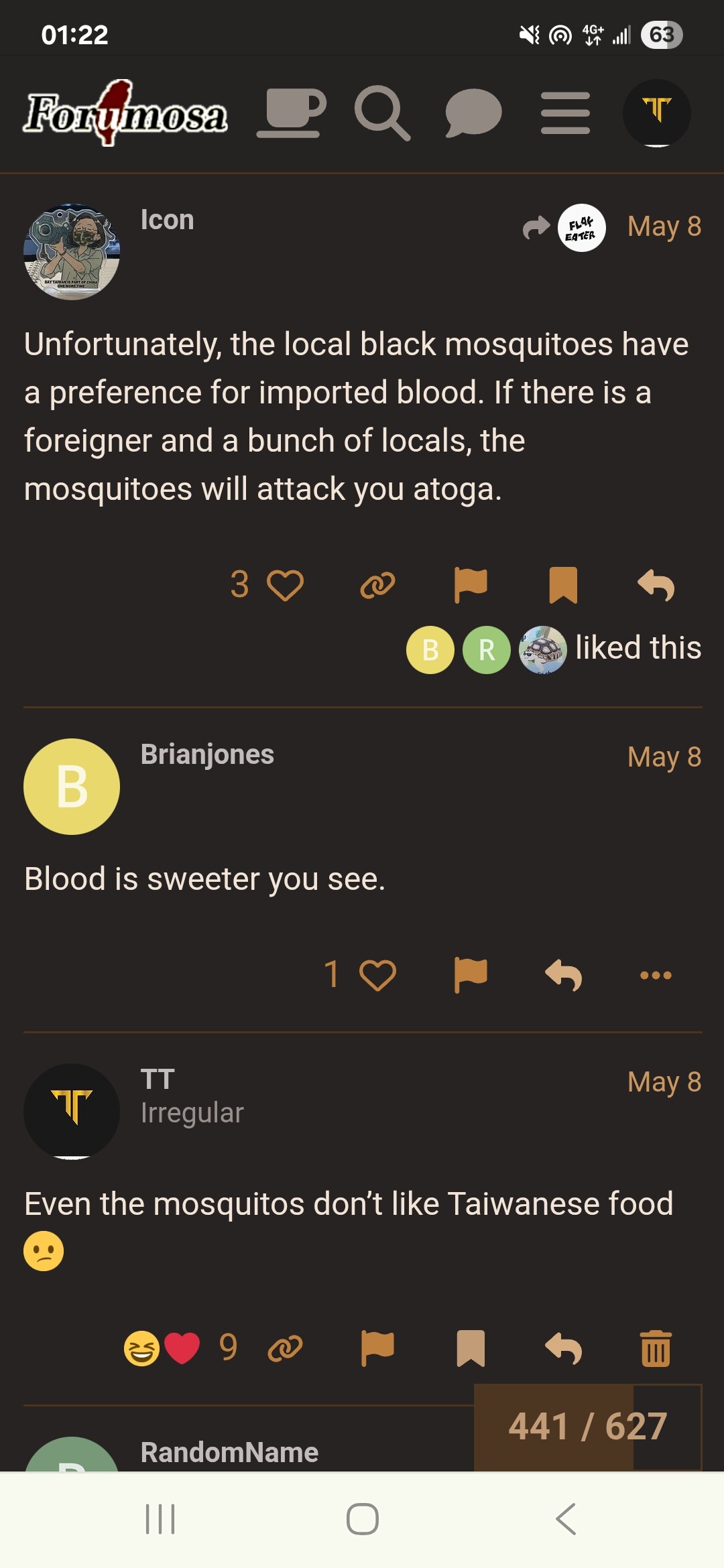The height and width of the screenshot is (1568, 724).
Task: Show more actions on Brianjones's post
Action: [x=656, y=975]
